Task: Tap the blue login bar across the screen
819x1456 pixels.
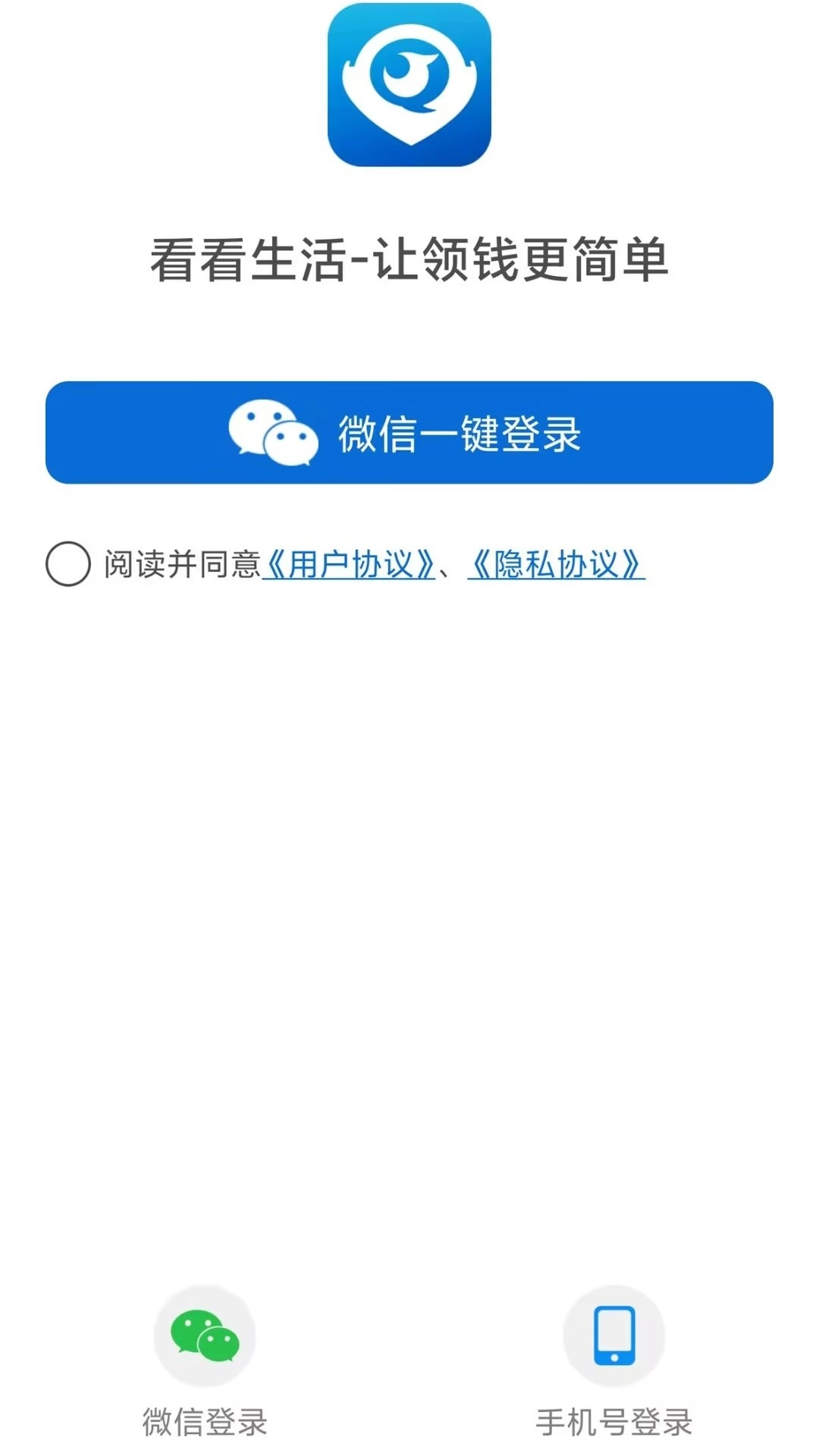Action: pos(409,432)
